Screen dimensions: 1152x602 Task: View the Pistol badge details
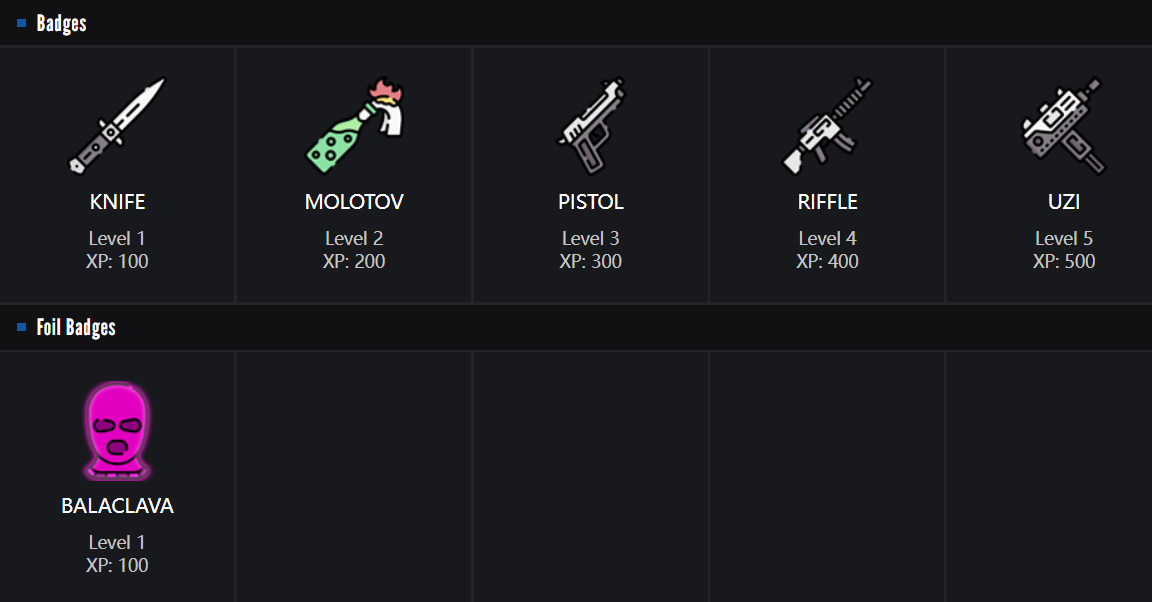click(591, 174)
